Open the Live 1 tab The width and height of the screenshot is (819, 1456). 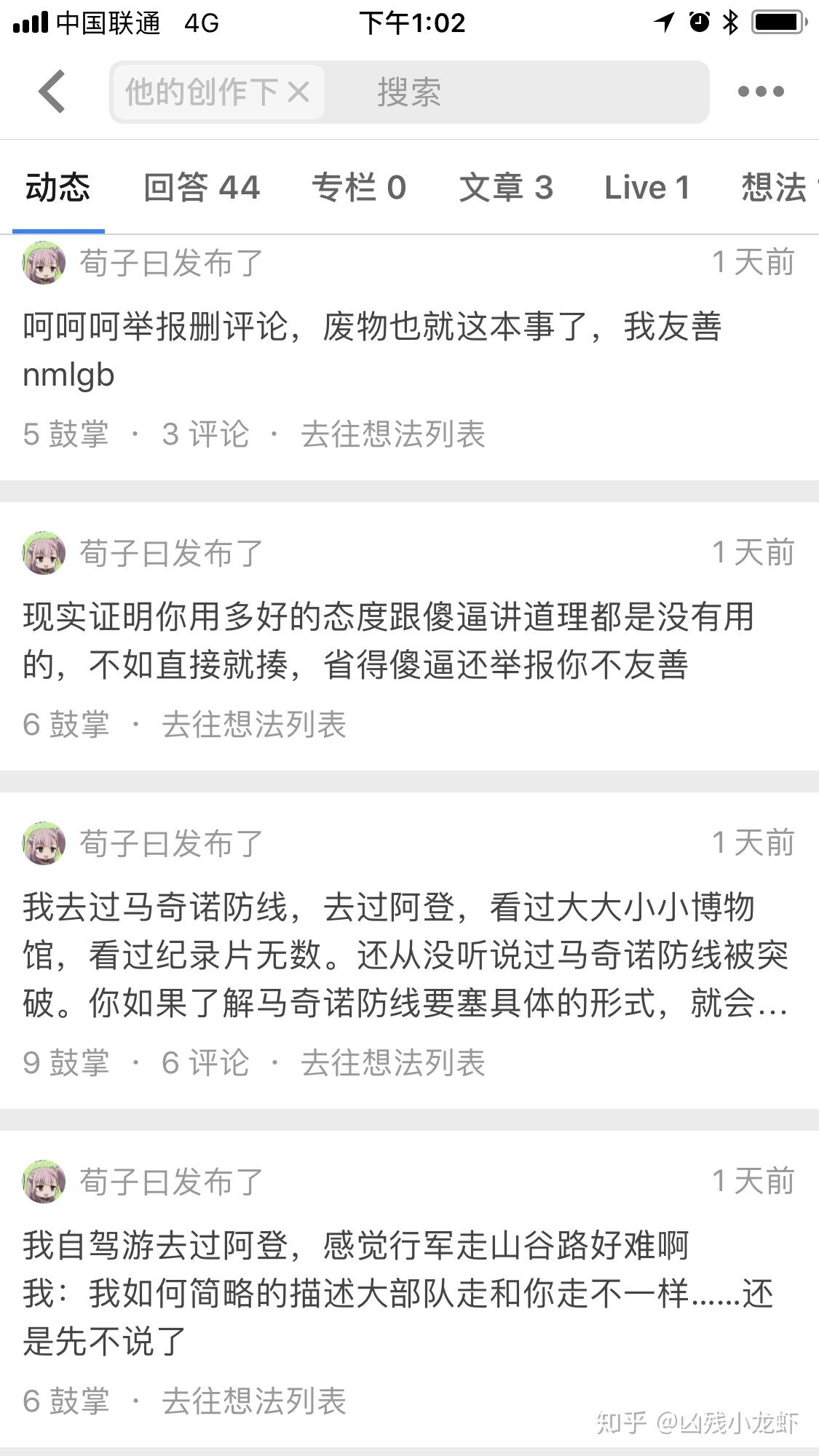pos(647,188)
